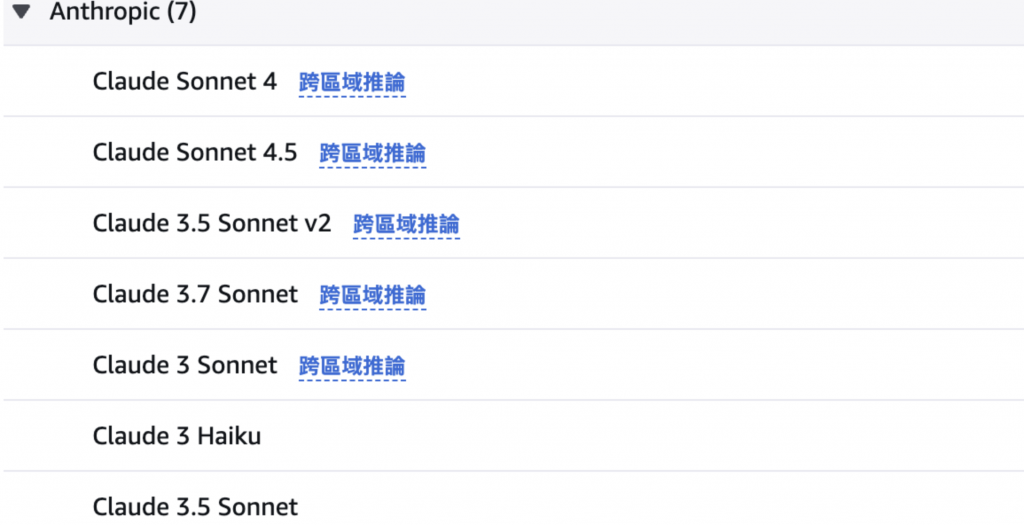Screen dimensions: 1024x525
Task: Collapse the Anthropic (7) group
Action: (22, 13)
